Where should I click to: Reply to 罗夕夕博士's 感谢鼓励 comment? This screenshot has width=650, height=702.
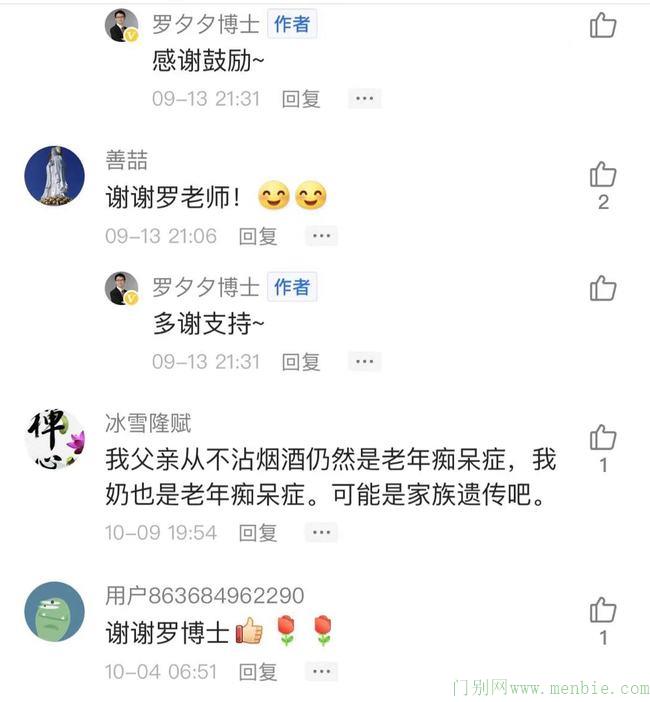(x=301, y=98)
